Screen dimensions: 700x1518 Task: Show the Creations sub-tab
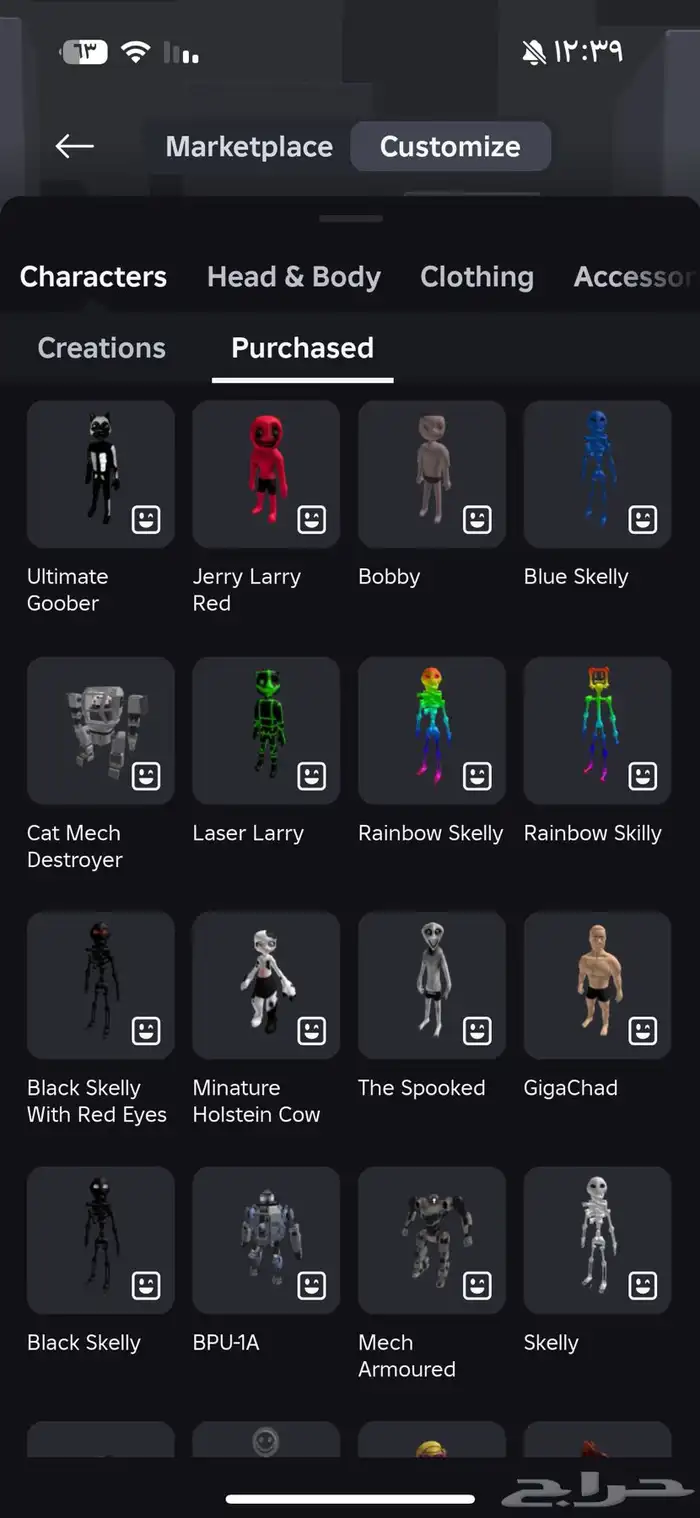(x=102, y=348)
